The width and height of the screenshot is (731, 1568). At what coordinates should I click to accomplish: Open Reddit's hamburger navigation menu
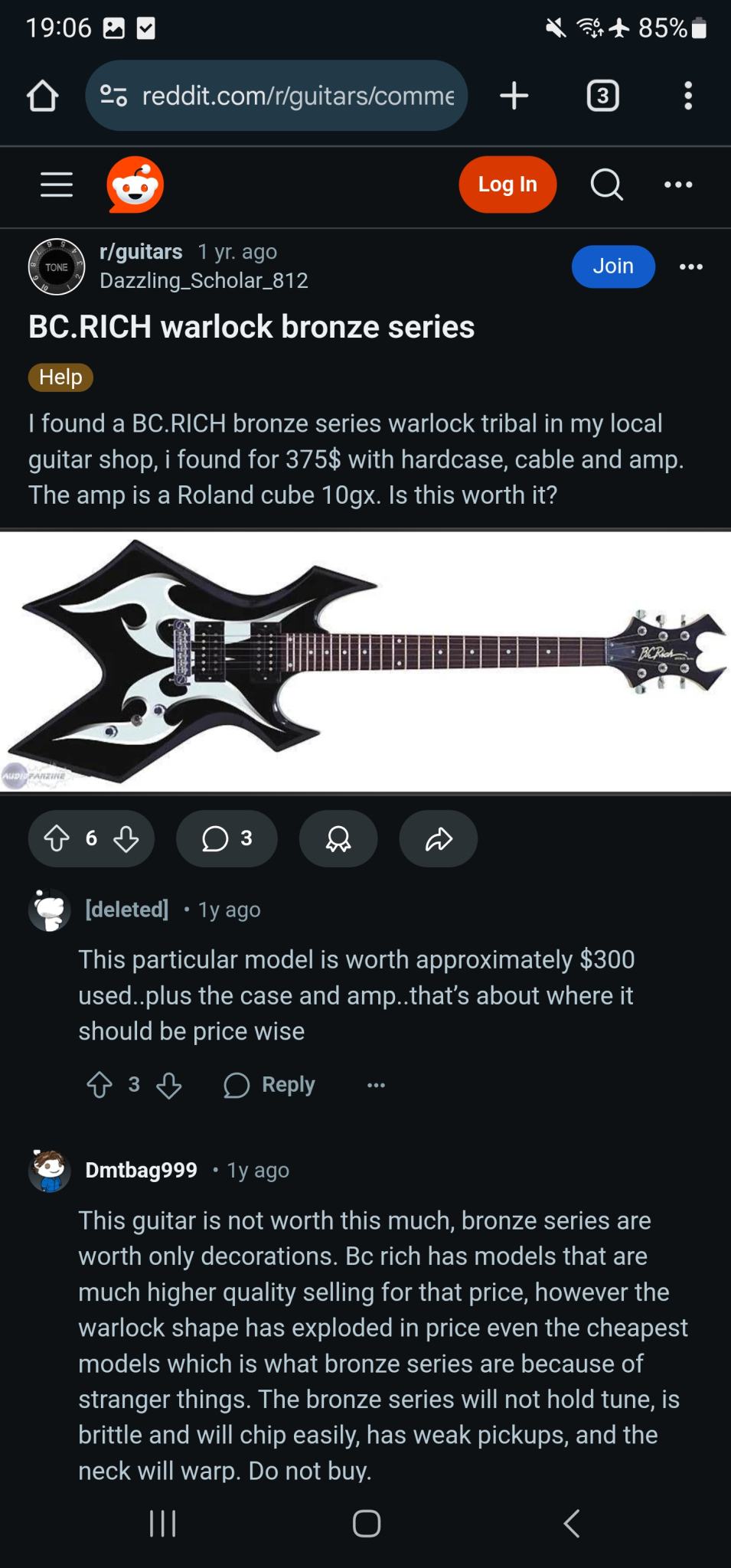(57, 185)
